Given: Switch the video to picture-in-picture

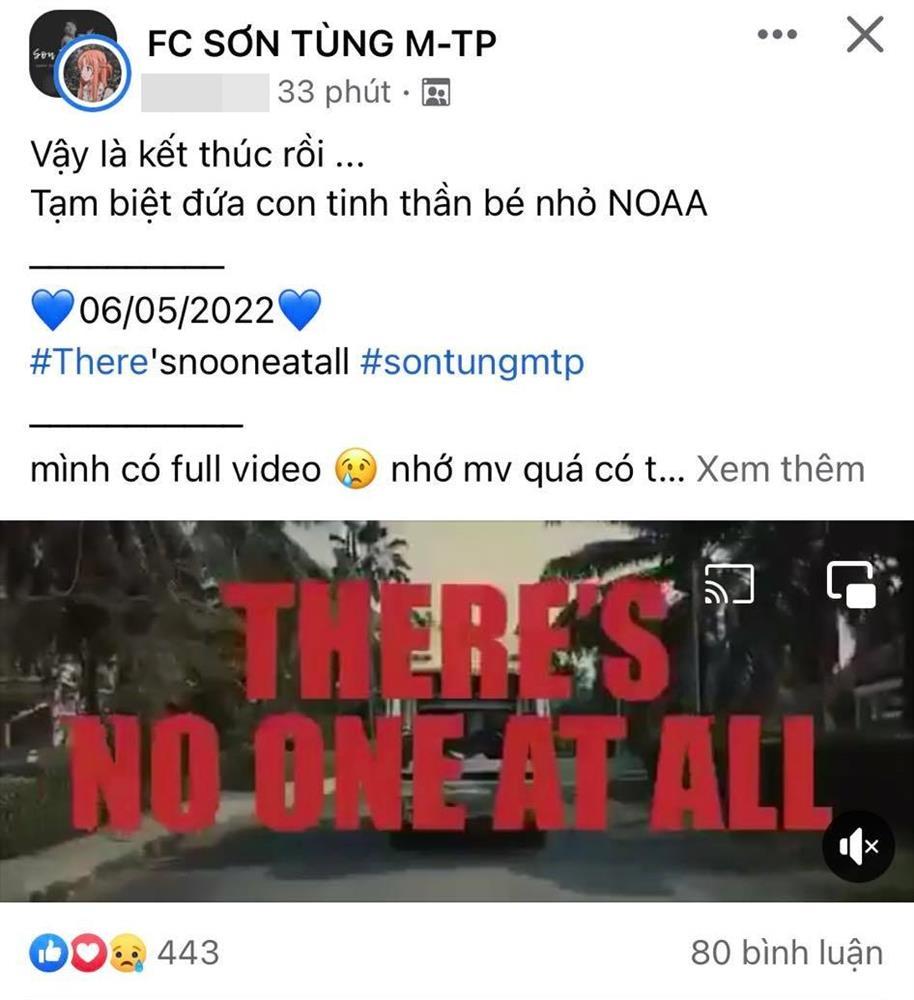Looking at the screenshot, I should (851, 585).
